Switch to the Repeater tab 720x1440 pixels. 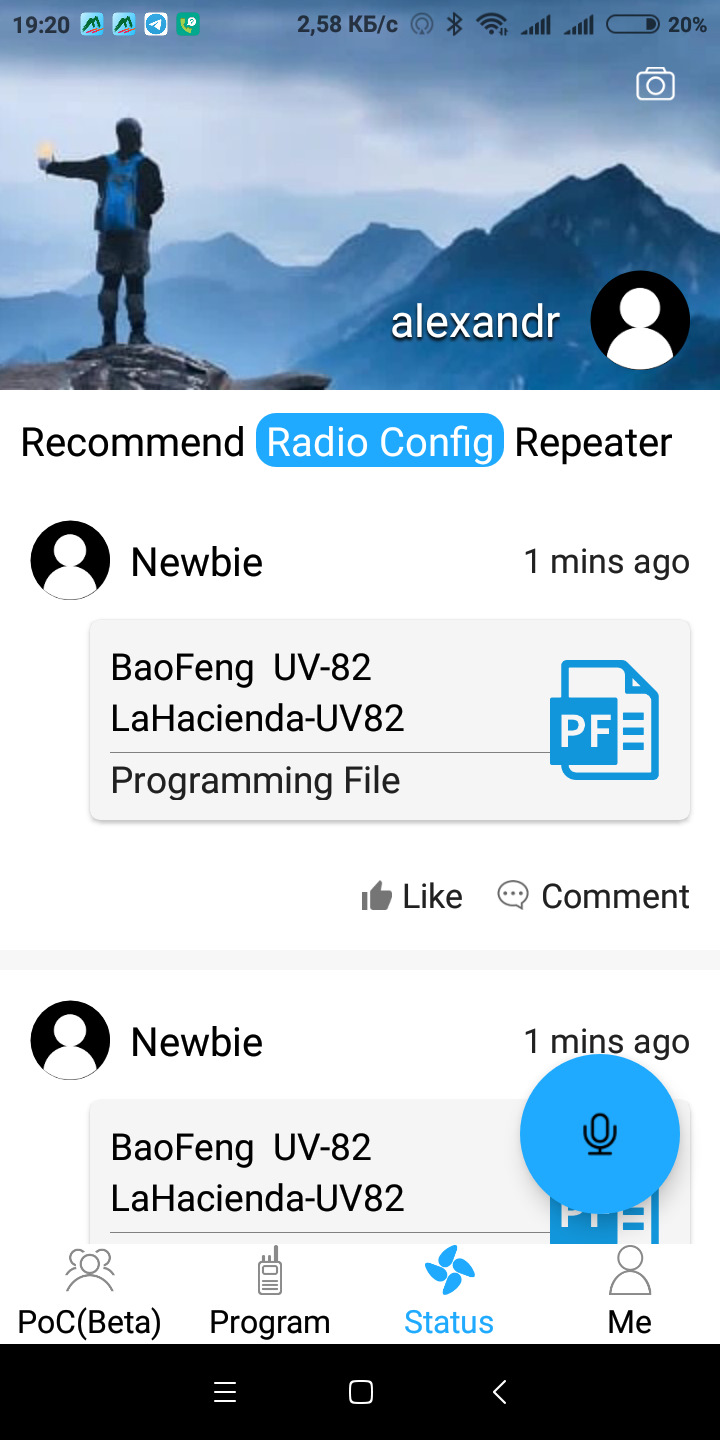click(x=593, y=442)
